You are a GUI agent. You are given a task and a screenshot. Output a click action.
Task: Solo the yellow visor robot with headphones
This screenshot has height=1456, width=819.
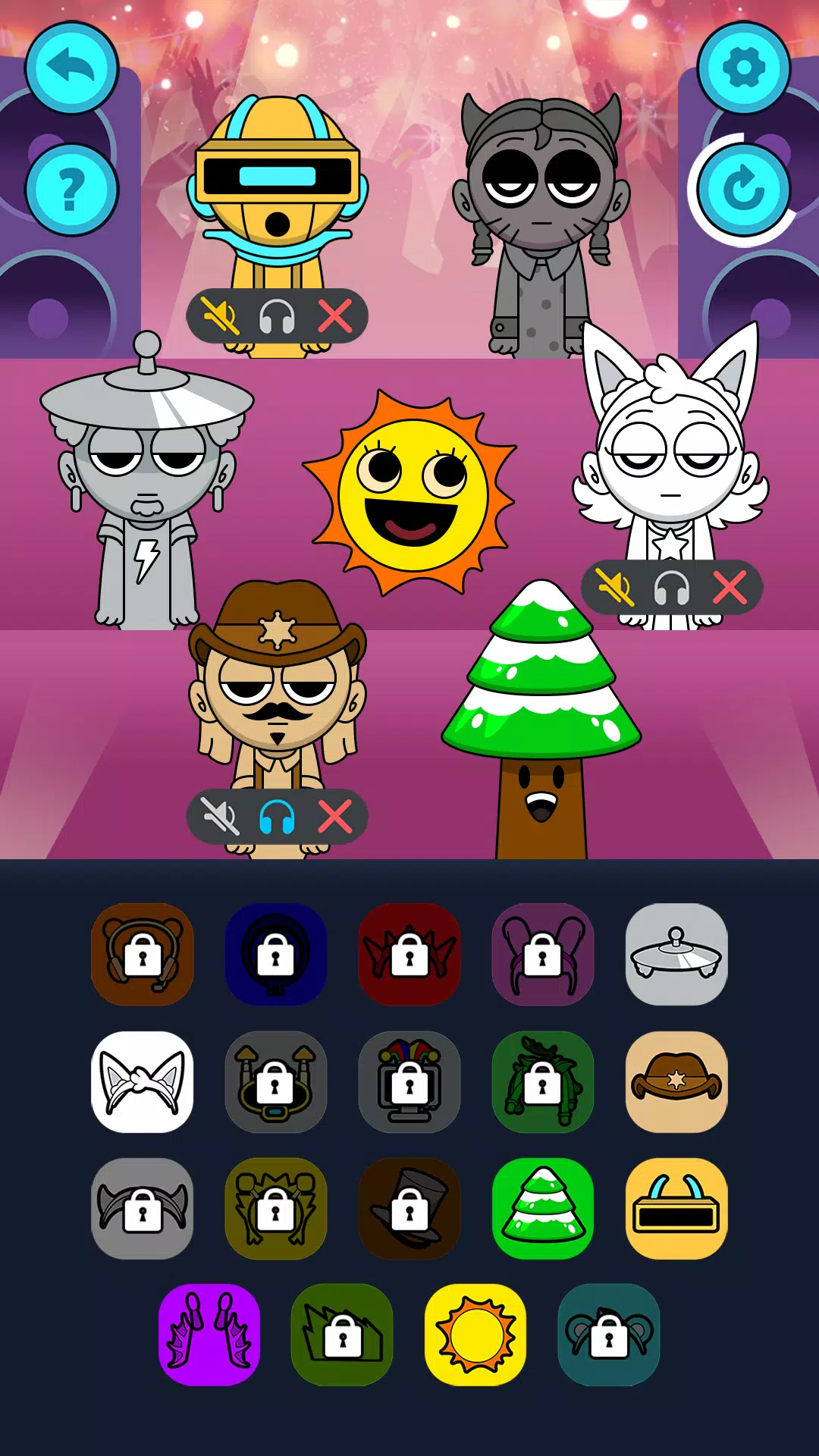(277, 316)
